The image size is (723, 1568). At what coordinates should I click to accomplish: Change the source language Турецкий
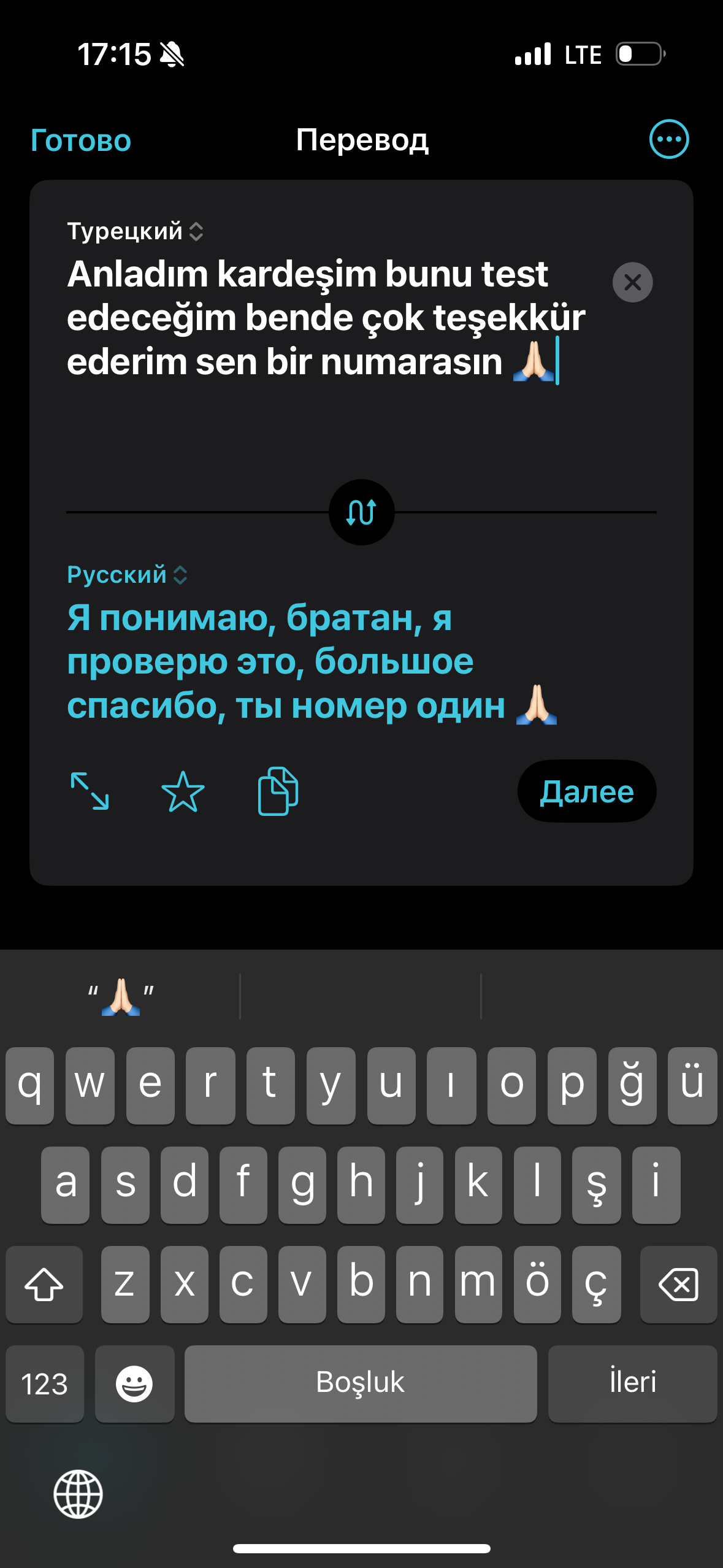click(135, 231)
